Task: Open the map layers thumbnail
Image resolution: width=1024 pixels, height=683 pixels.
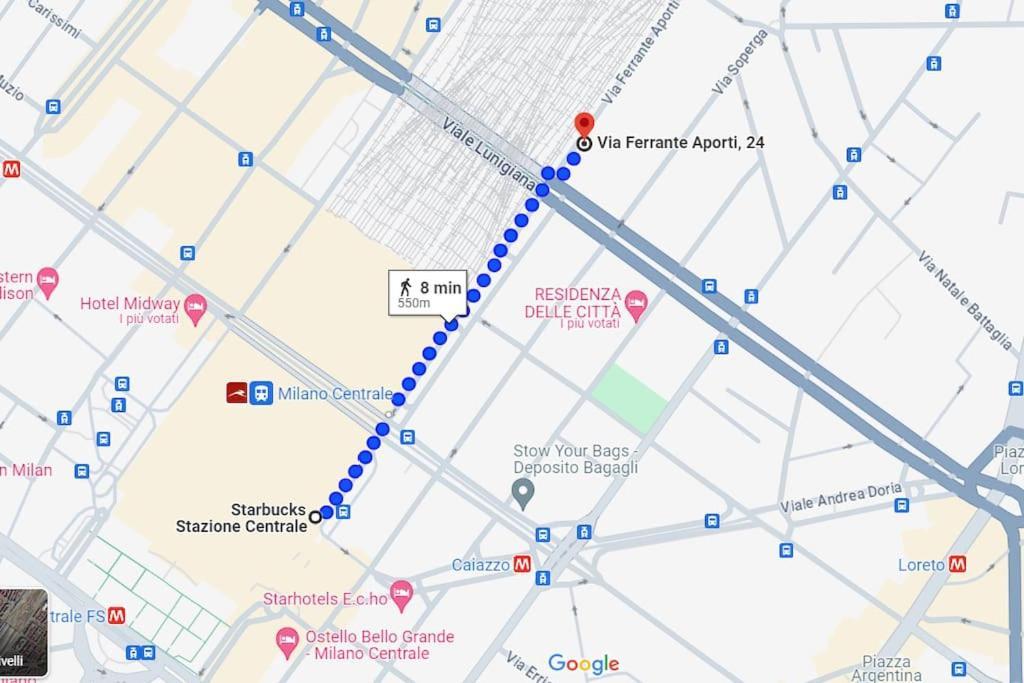Action: pyautogui.click(x=23, y=632)
